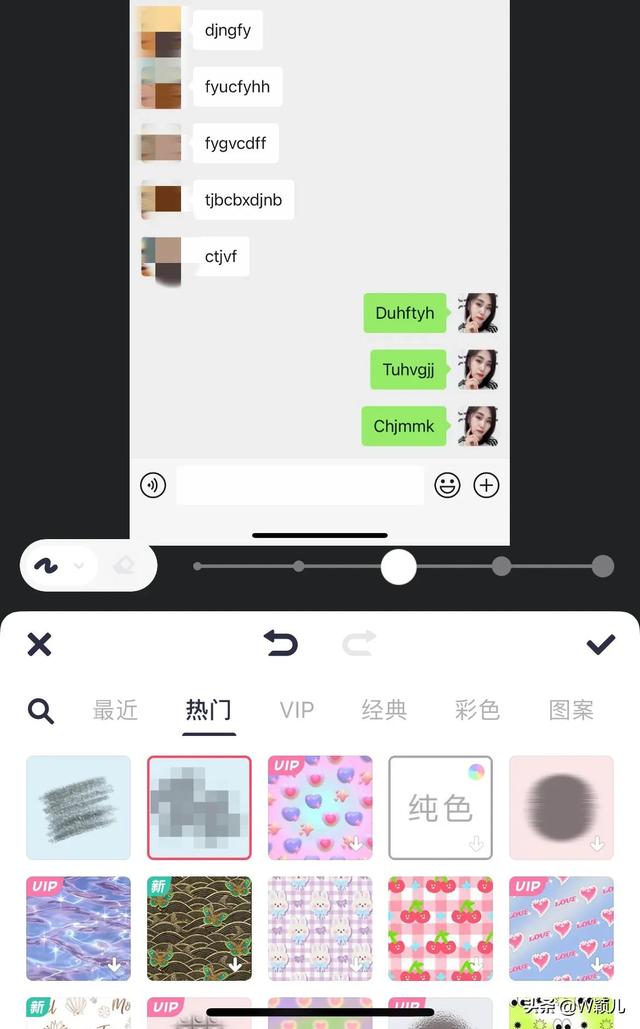Set brush size to the largest dot
Viewport: 640px width, 1029px height.
point(602,566)
